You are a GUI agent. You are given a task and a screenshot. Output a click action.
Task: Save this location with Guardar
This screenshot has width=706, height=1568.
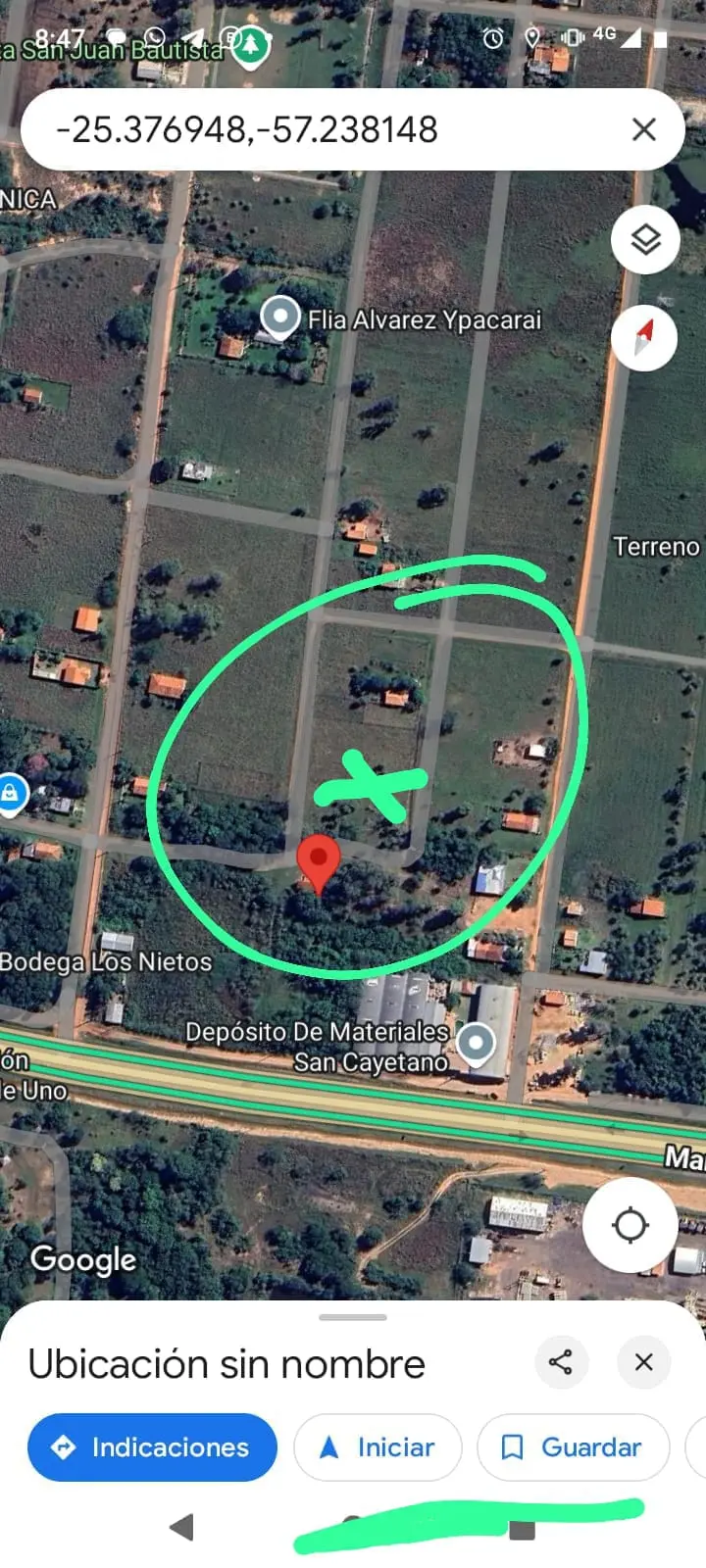(x=573, y=1447)
